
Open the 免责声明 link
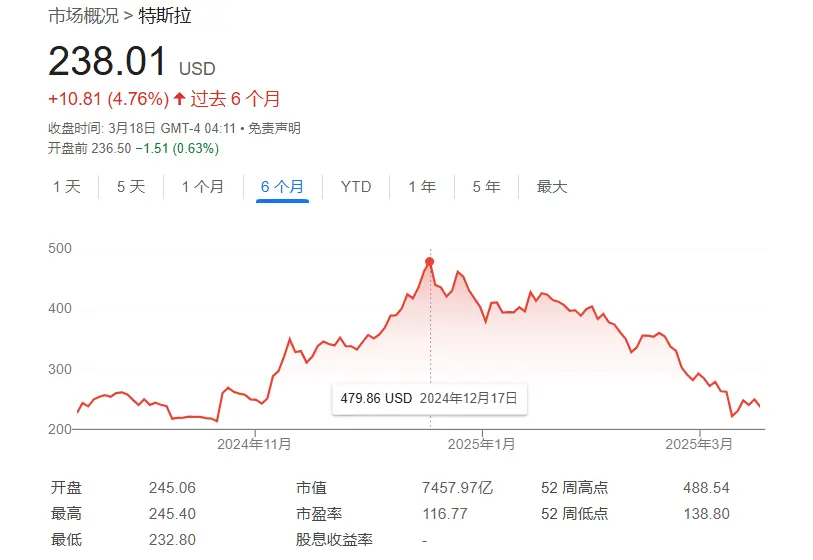(274, 129)
